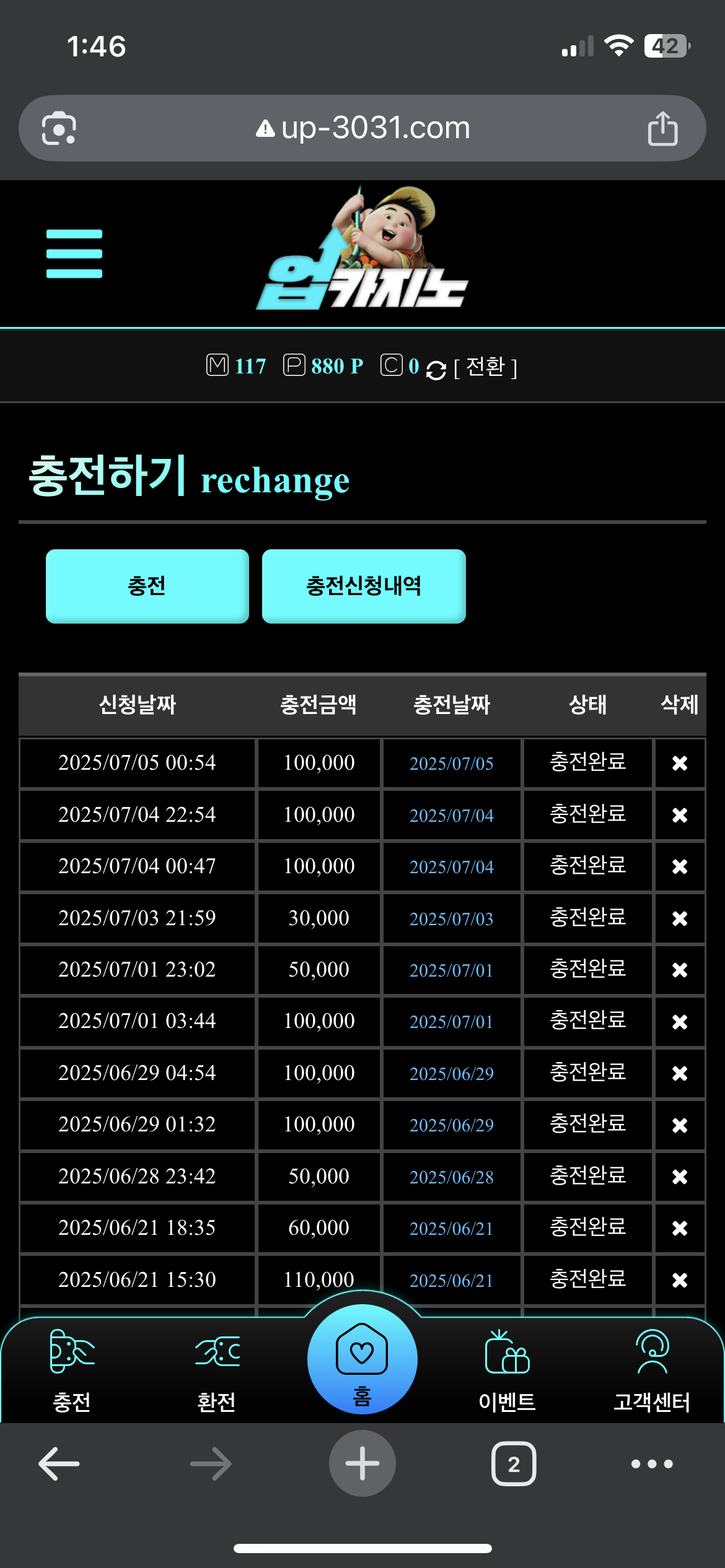Delete the 2025/07/04 22:54 entry

click(x=680, y=815)
